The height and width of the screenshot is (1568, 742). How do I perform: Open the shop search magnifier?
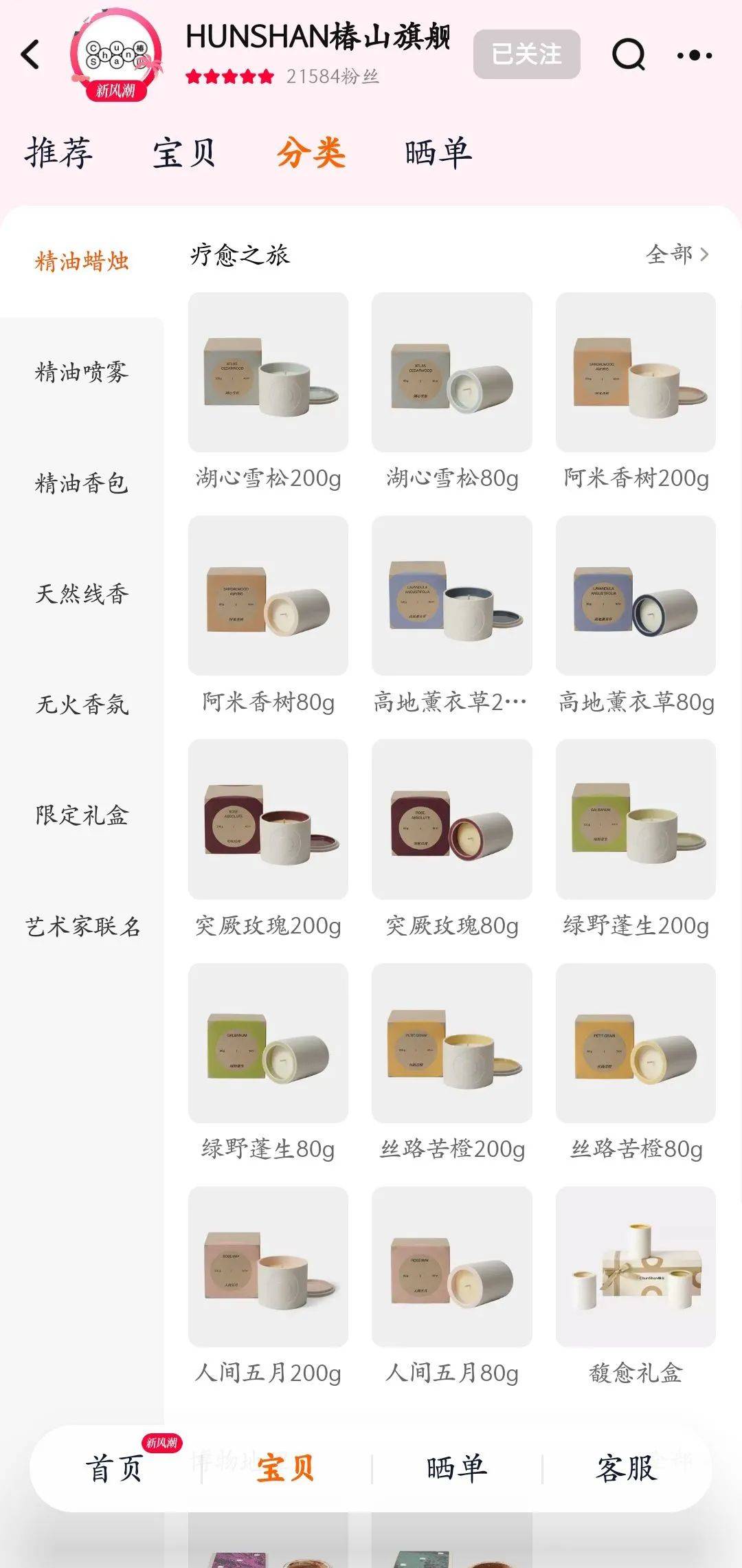click(628, 54)
